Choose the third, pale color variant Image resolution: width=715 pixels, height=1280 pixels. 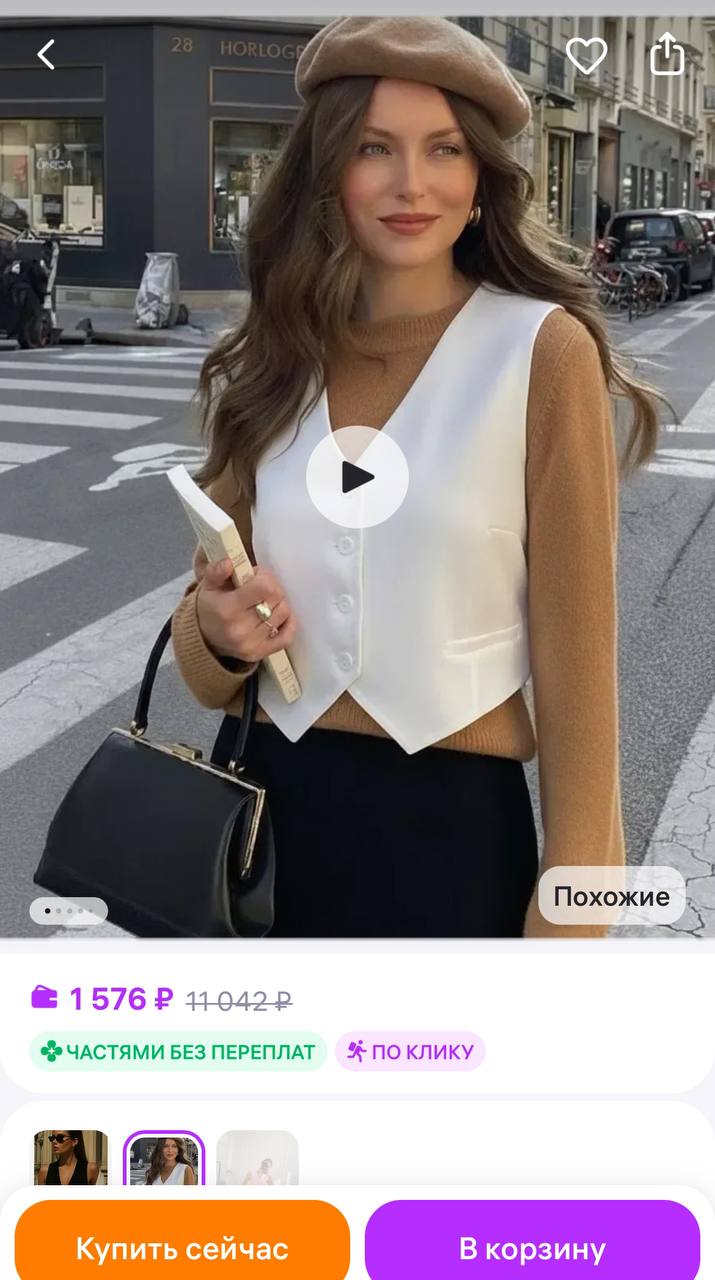click(257, 1160)
